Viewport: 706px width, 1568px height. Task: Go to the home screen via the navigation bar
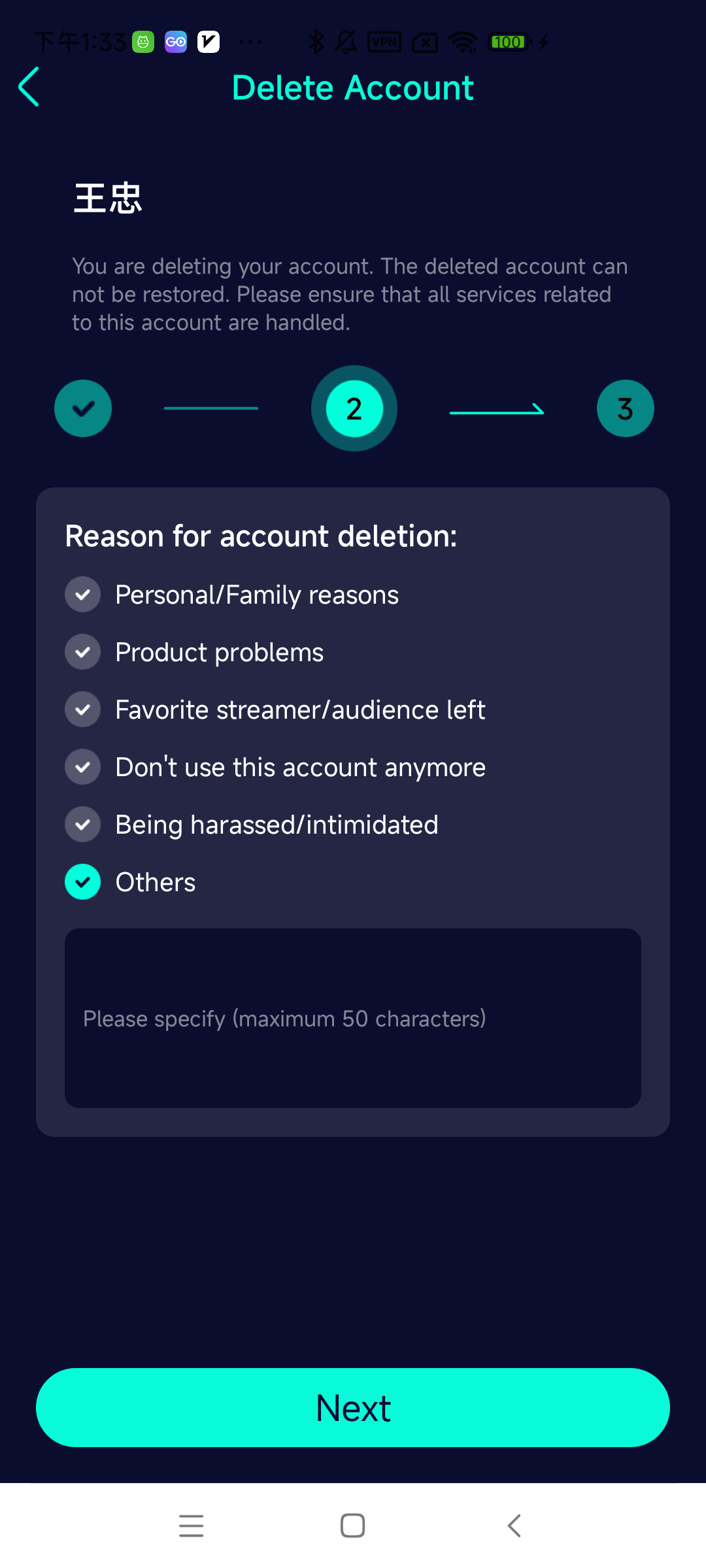click(x=353, y=1526)
